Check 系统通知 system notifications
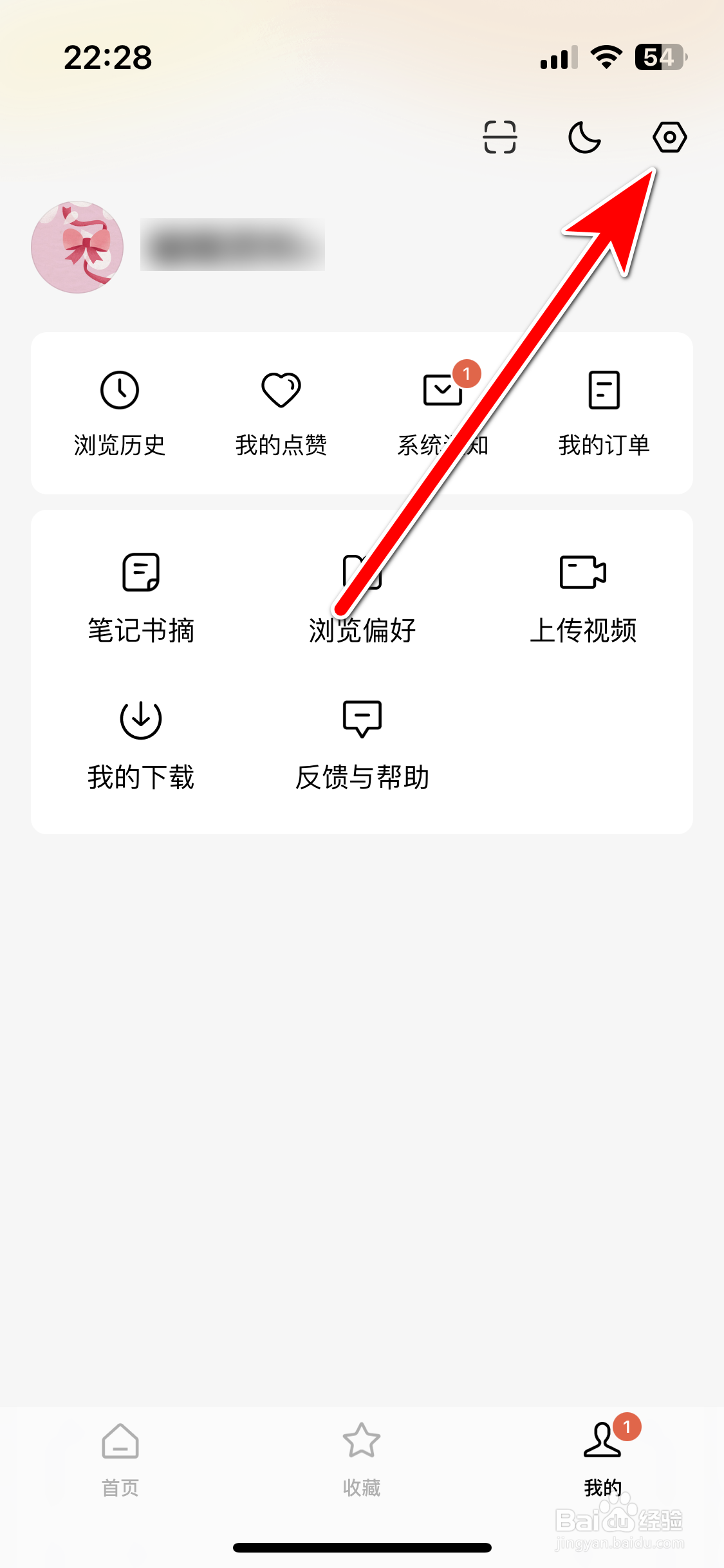The width and height of the screenshot is (724, 1568). coord(443,412)
